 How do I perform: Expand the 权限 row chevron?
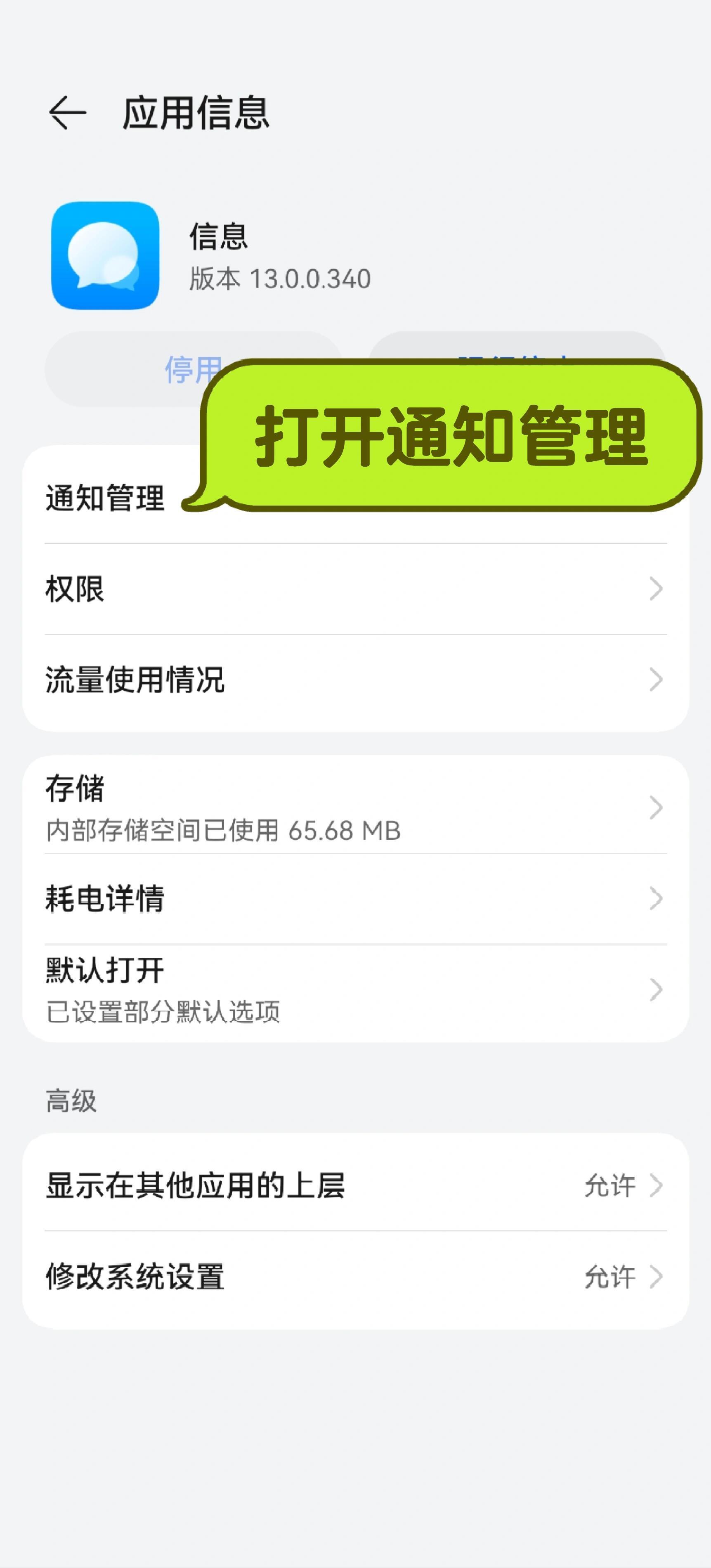[657, 588]
